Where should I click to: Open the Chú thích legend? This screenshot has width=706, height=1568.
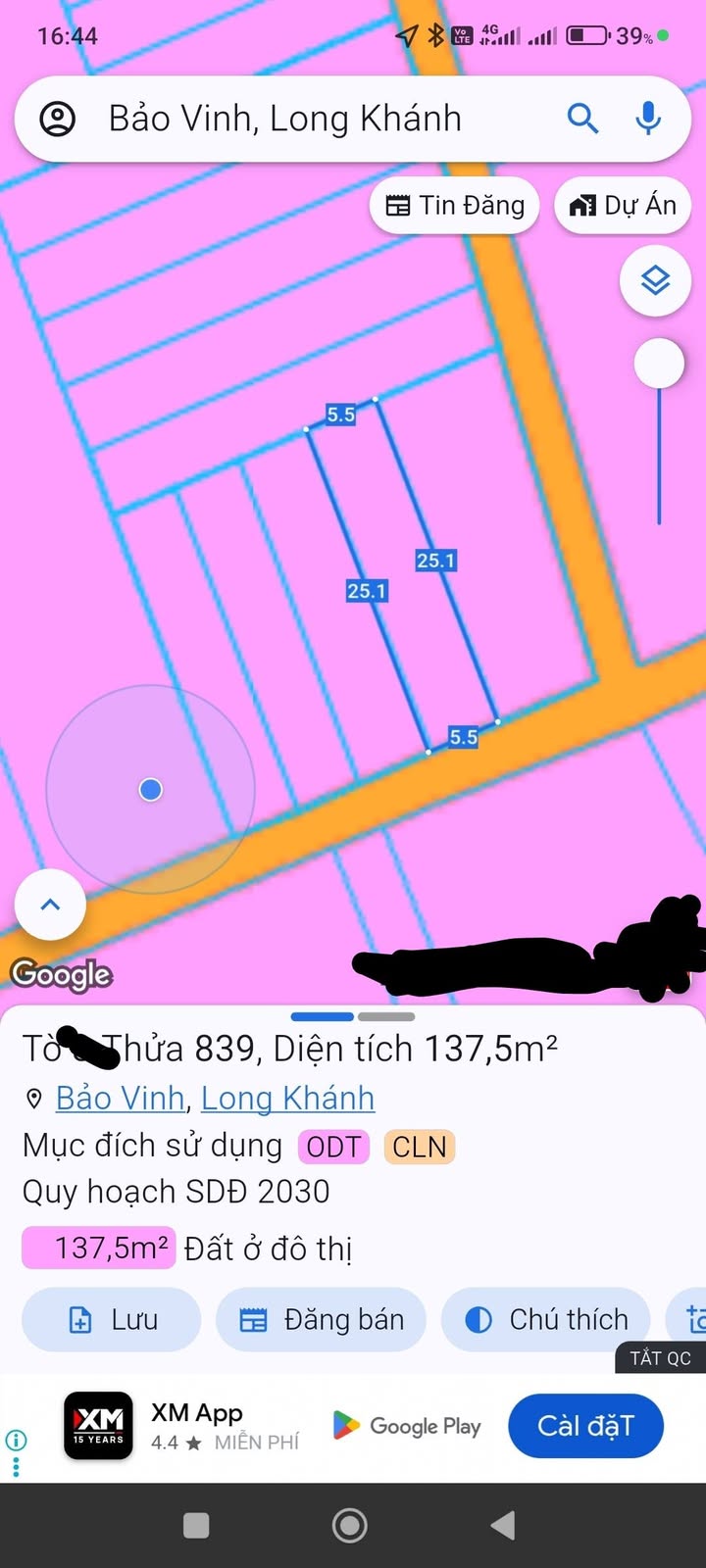[x=545, y=1320]
